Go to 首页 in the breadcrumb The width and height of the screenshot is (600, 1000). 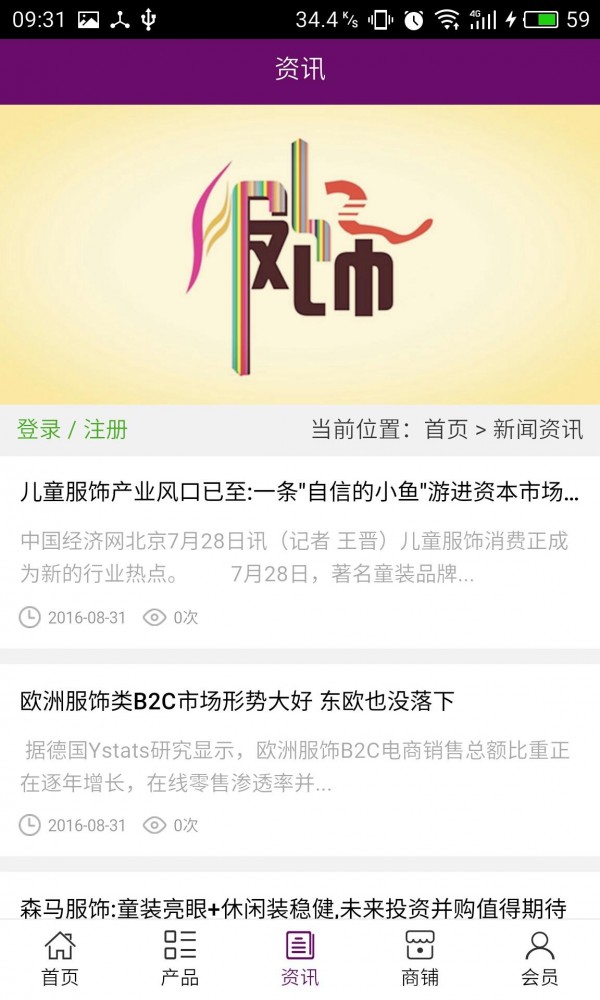446,430
